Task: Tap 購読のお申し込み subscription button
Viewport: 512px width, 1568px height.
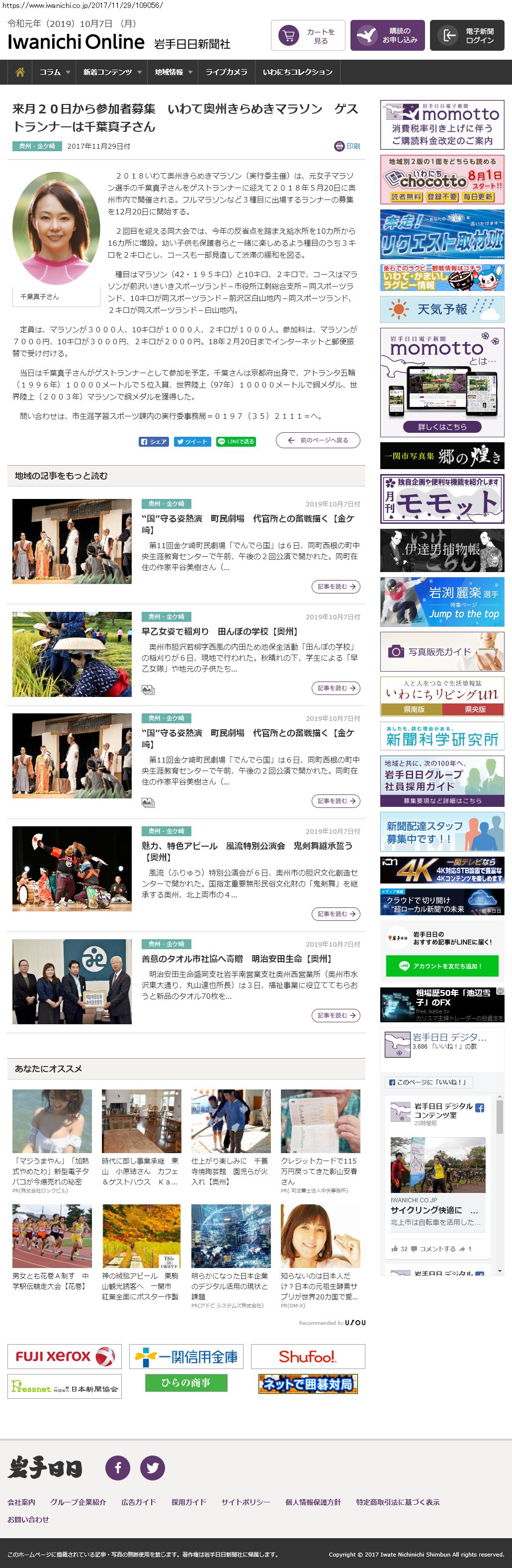Action: coord(387,36)
